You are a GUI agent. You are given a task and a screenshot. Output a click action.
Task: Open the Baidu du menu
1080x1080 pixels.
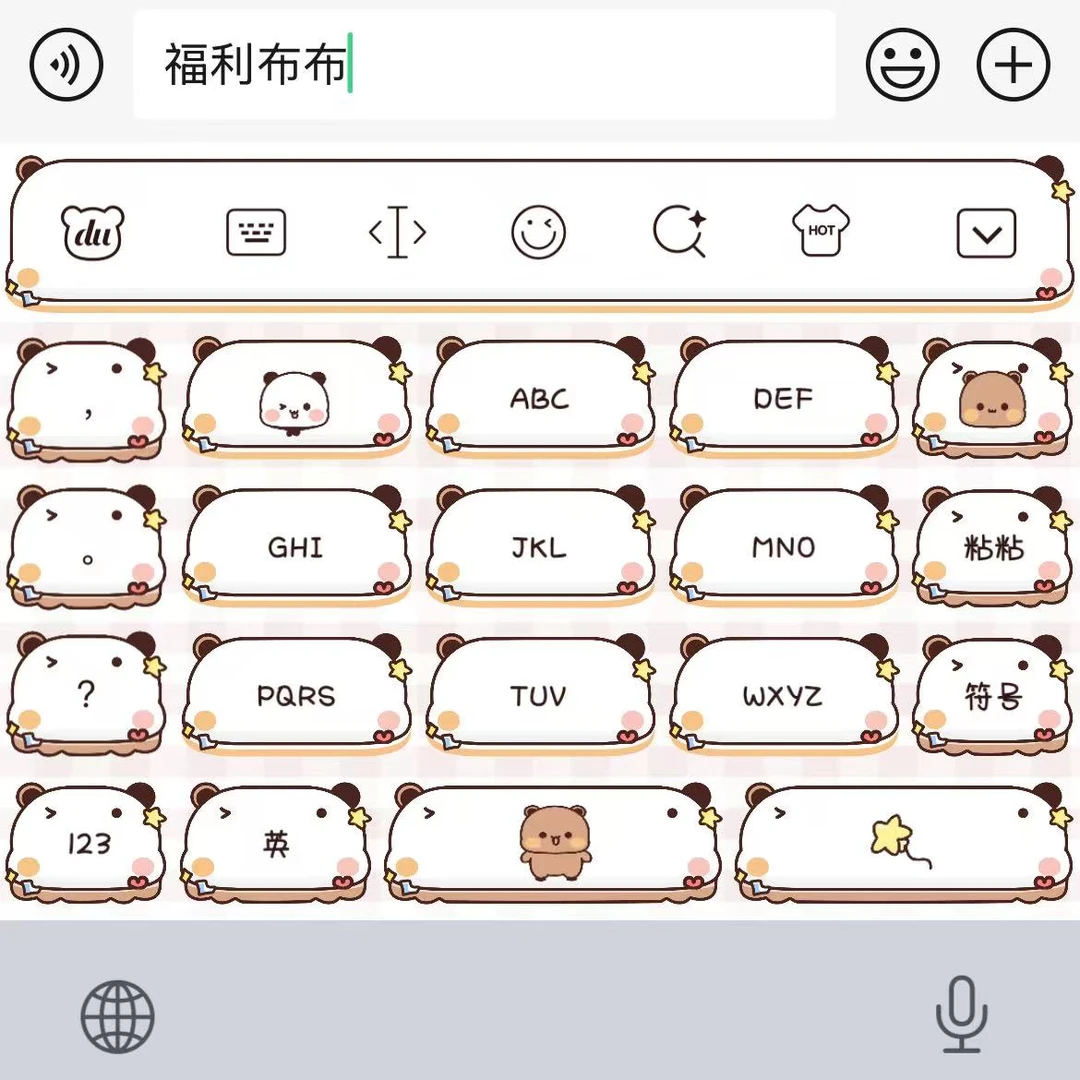[93, 233]
